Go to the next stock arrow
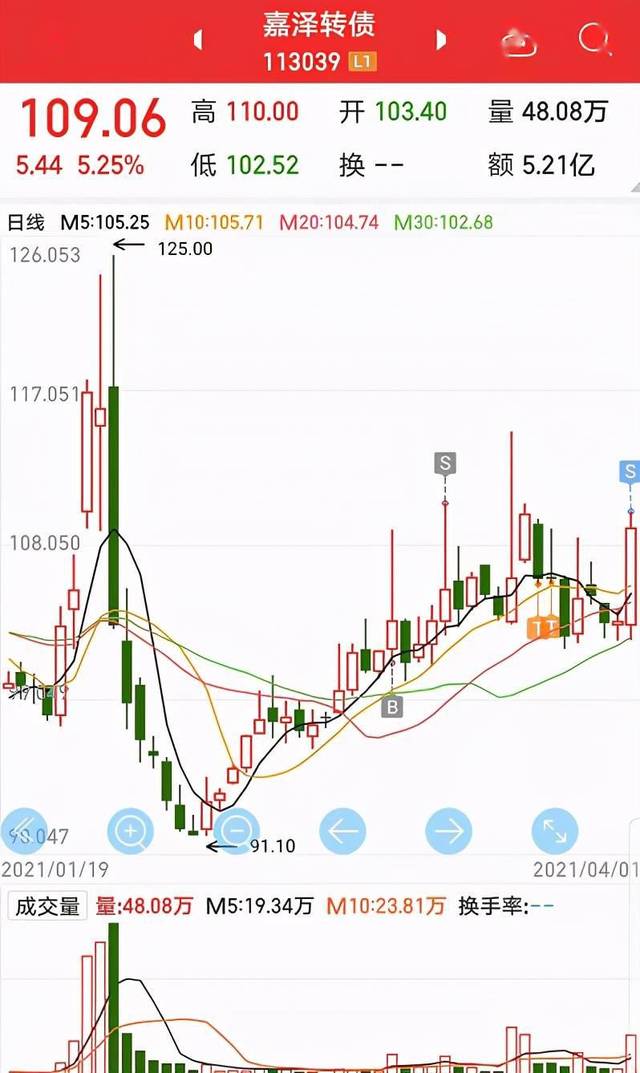The height and width of the screenshot is (1073, 640). (441, 40)
